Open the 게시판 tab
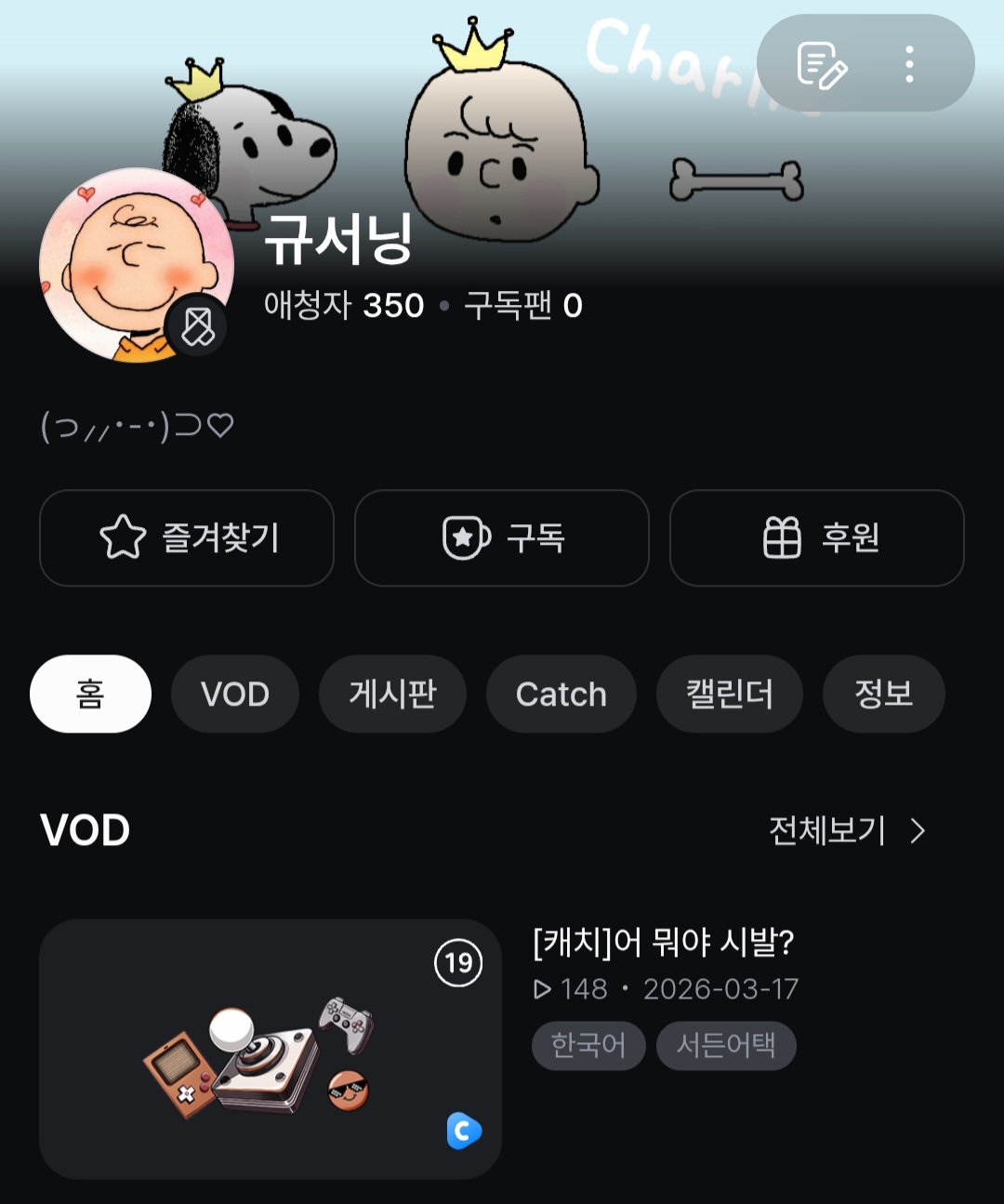The width and height of the screenshot is (1004, 1204). tap(392, 694)
